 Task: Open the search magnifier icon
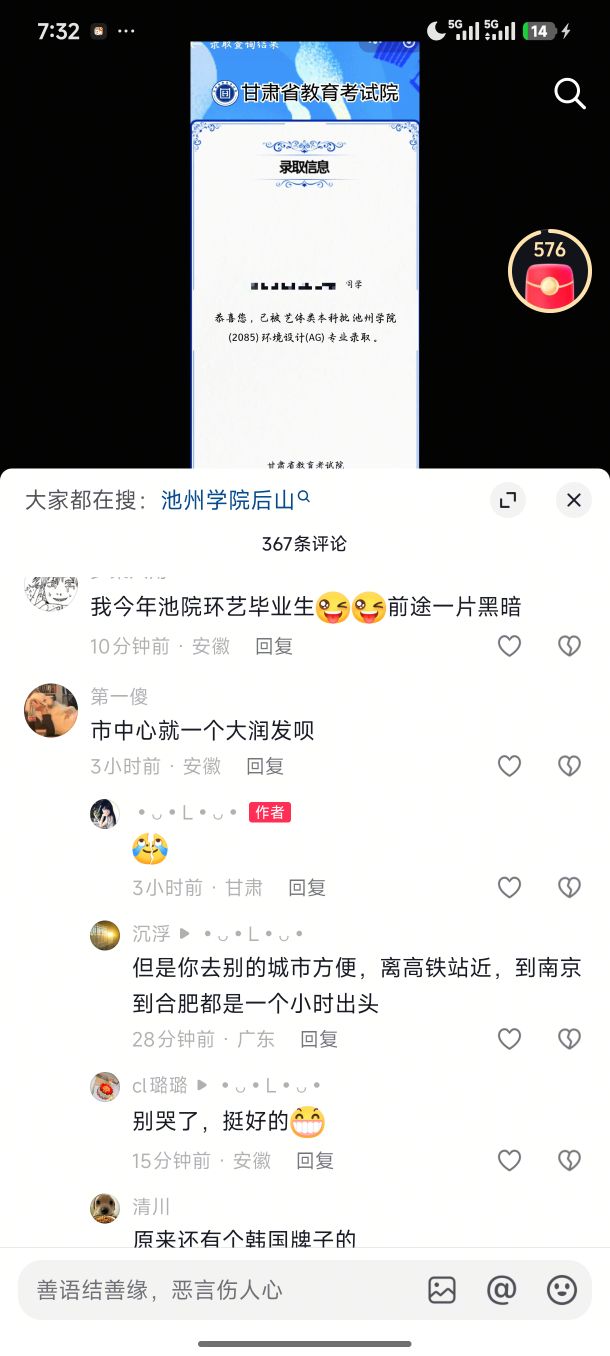(x=569, y=94)
